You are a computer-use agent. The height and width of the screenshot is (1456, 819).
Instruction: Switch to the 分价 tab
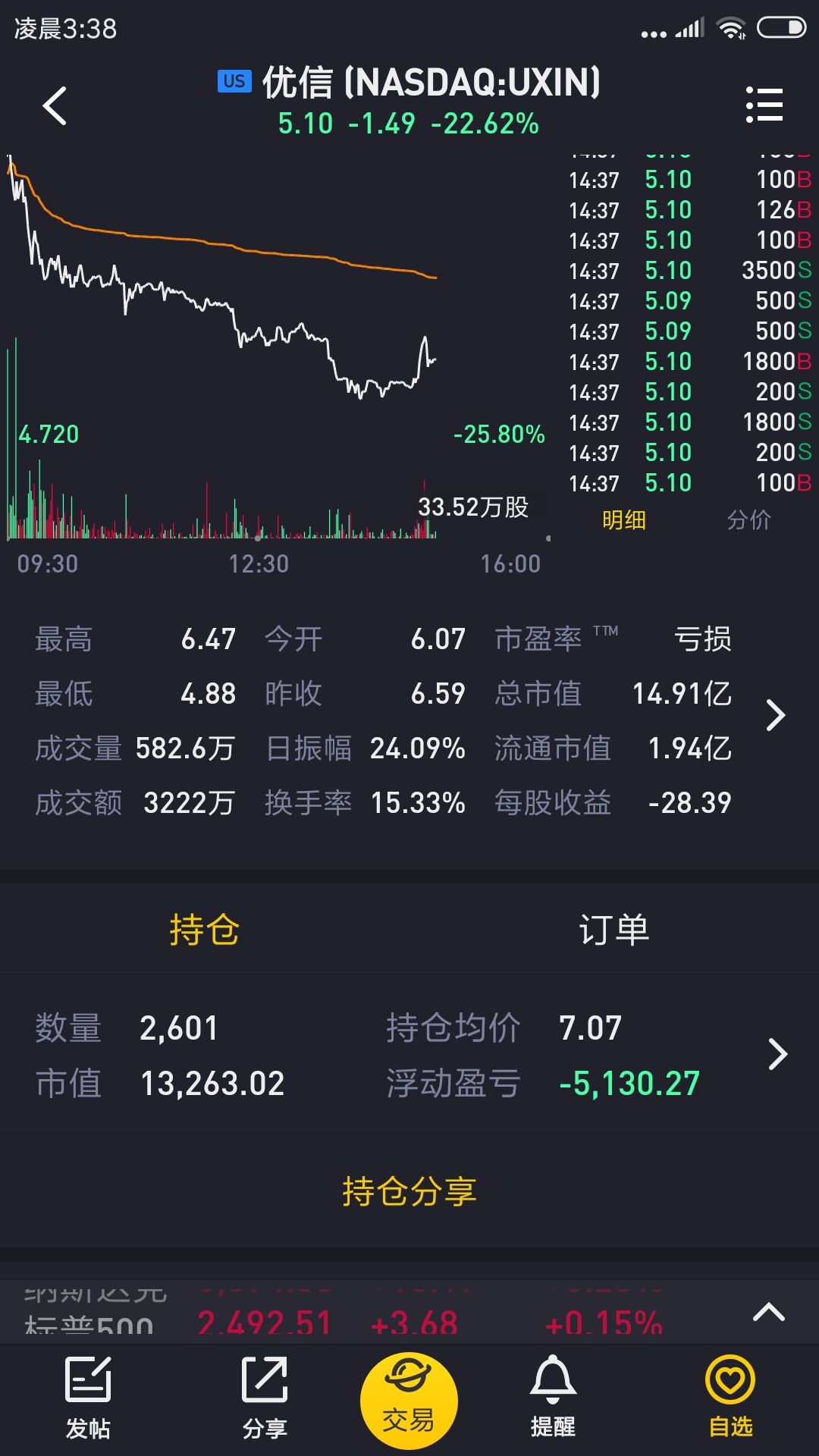pyautogui.click(x=748, y=520)
